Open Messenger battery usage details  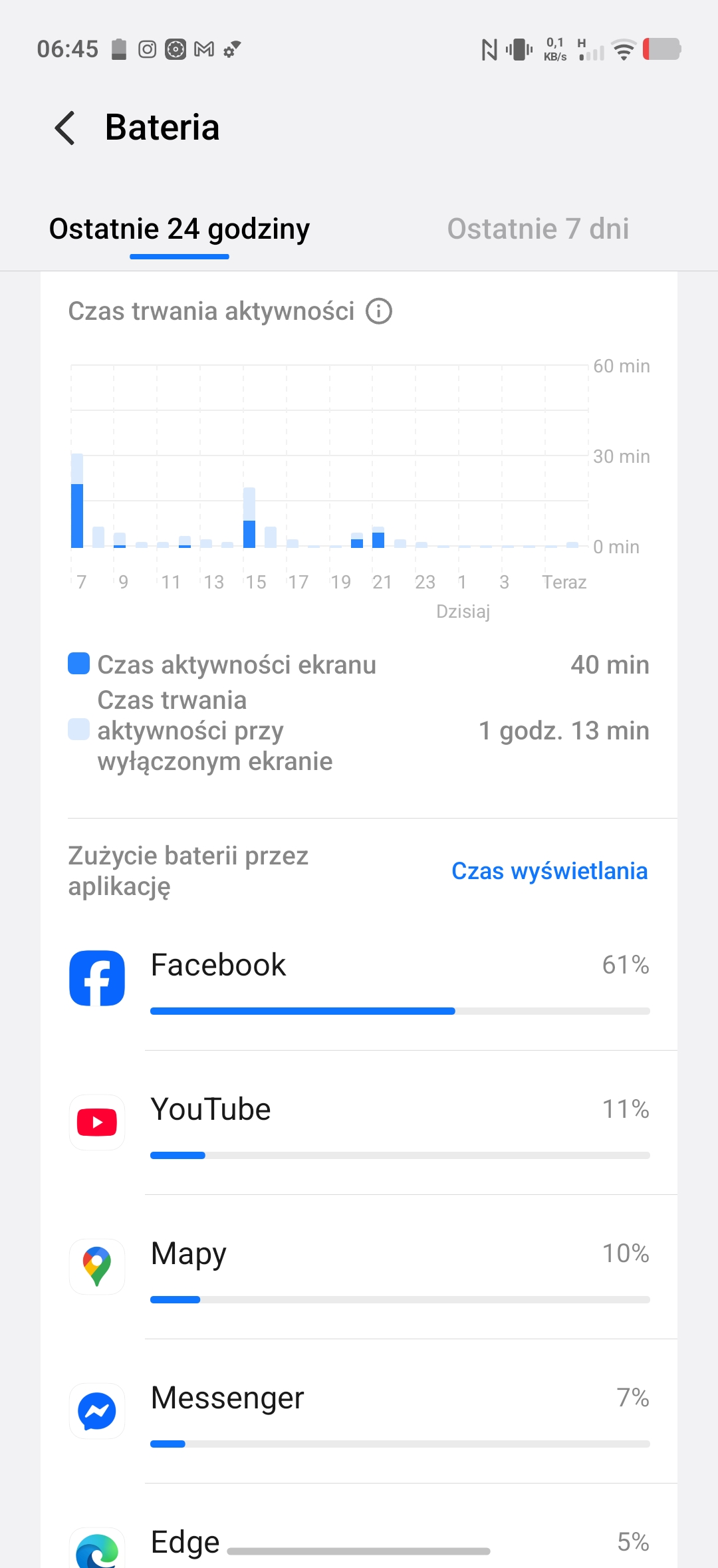coord(359,1412)
